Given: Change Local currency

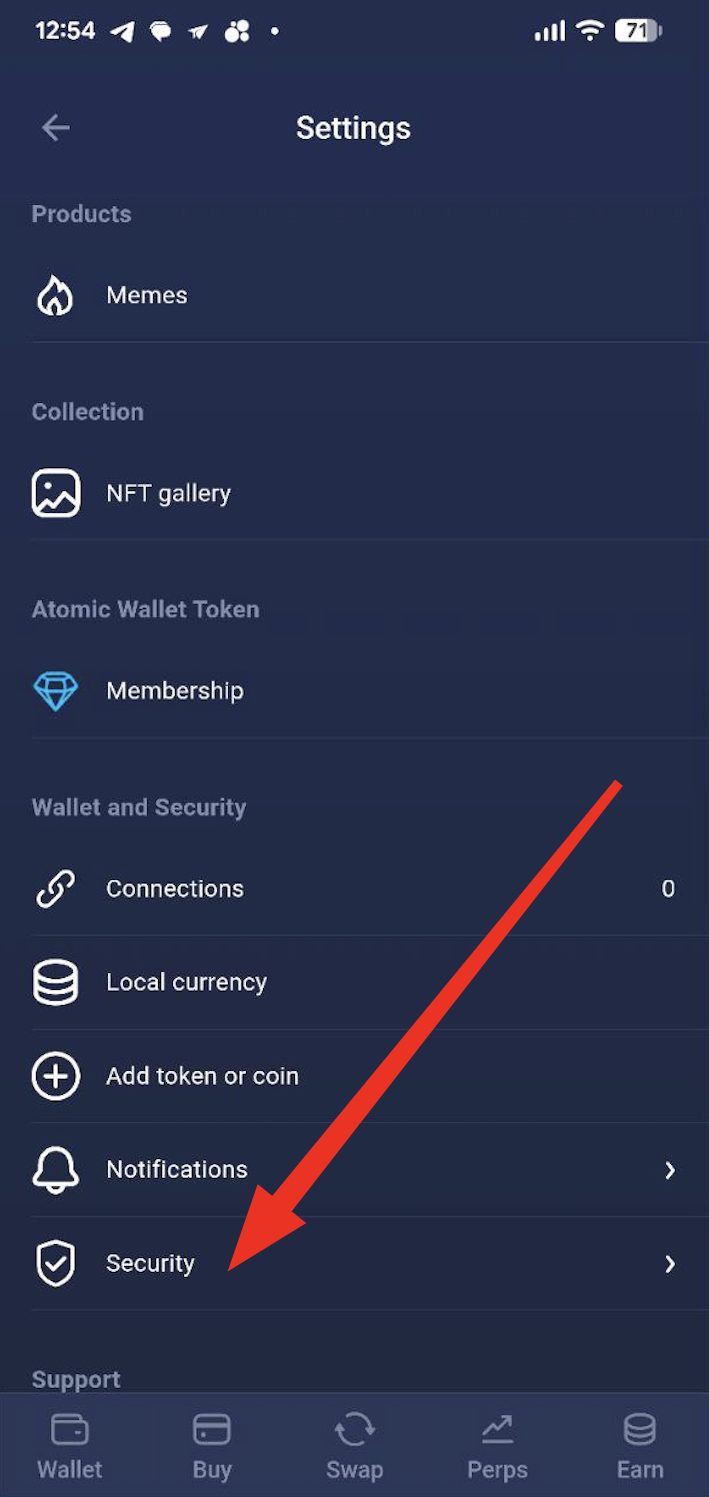Looking at the screenshot, I should click(186, 983).
